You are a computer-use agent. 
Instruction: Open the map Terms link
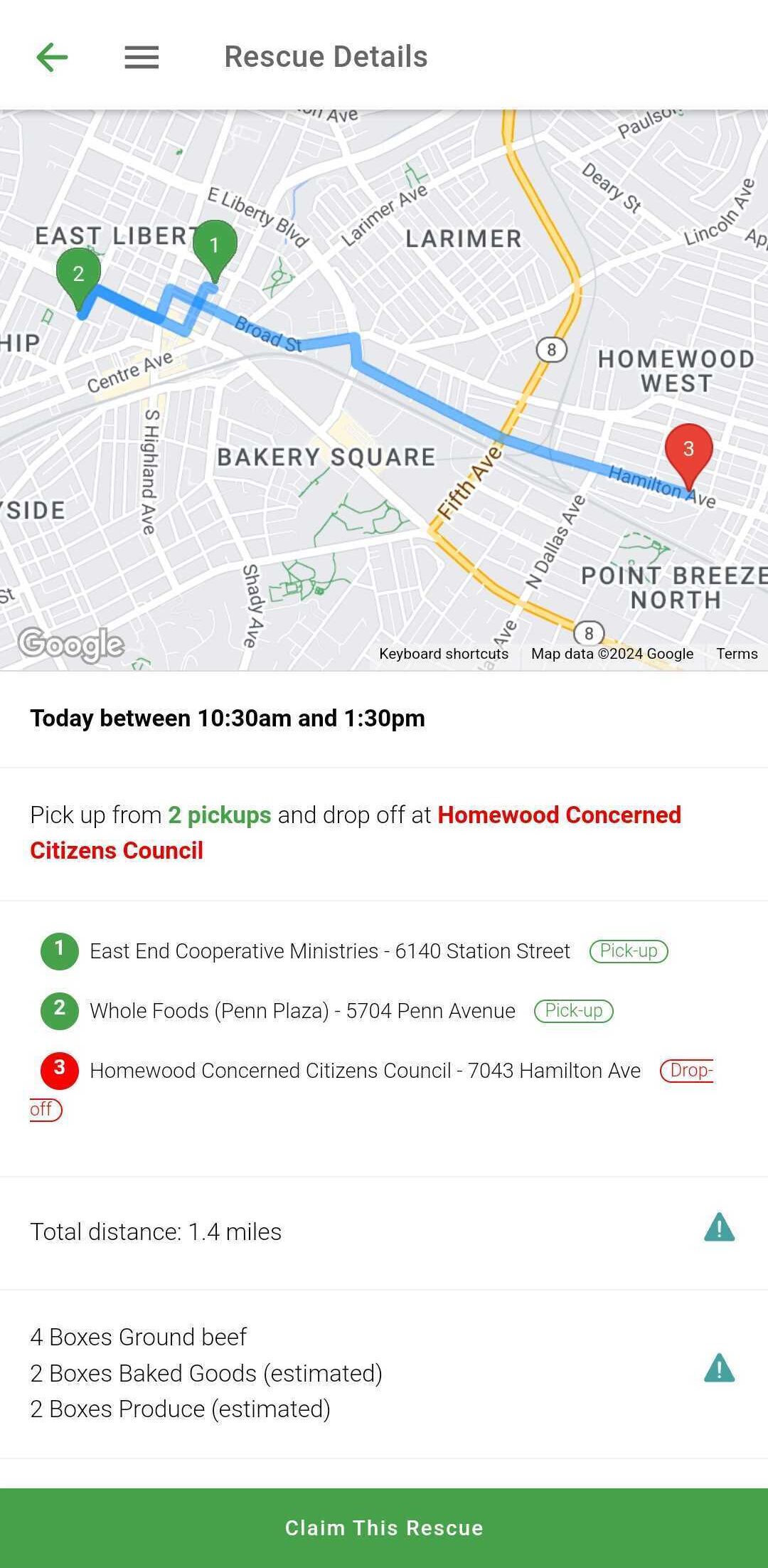coord(737,654)
